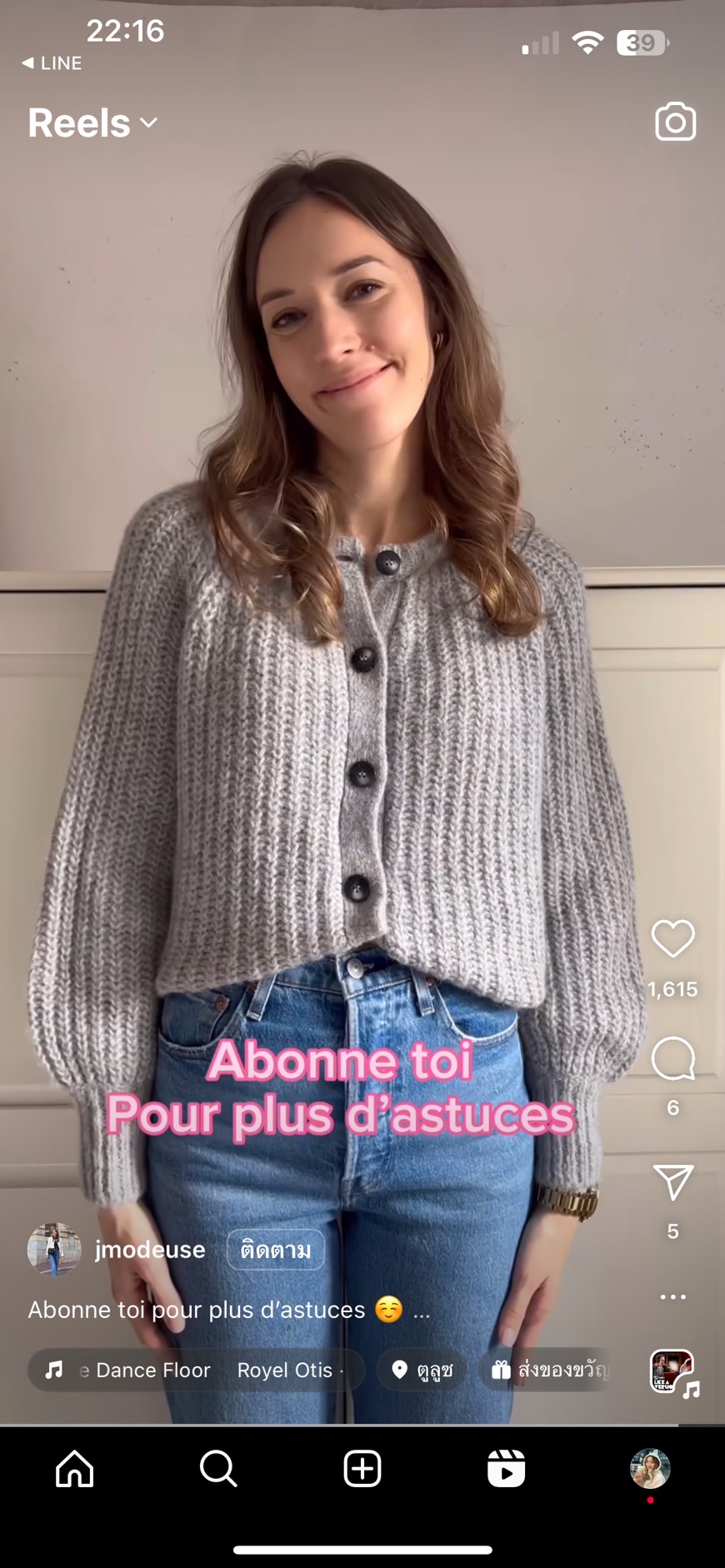Open the jmodeuse username link
The image size is (725, 1568).
(x=150, y=1250)
